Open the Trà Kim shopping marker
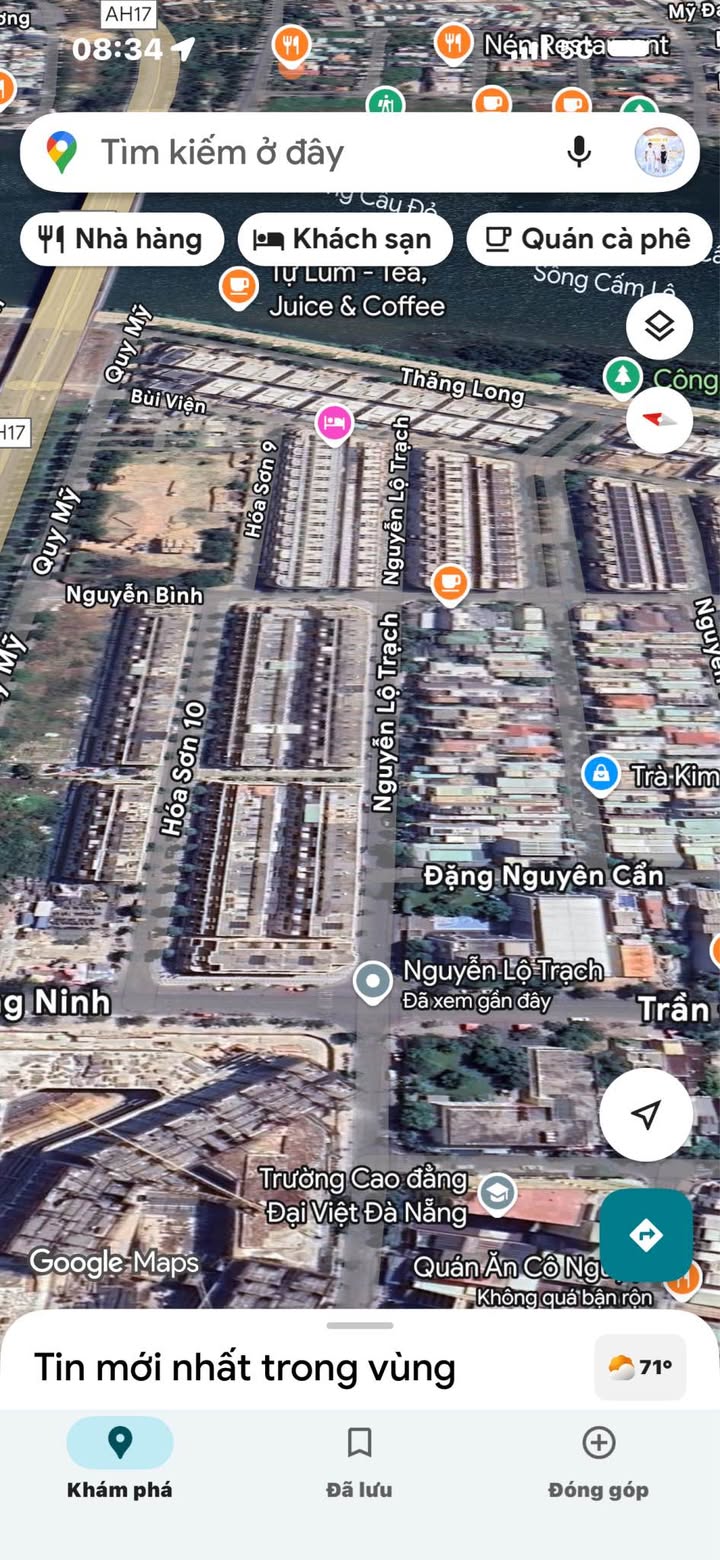This screenshot has height=1560, width=720. 600,774
